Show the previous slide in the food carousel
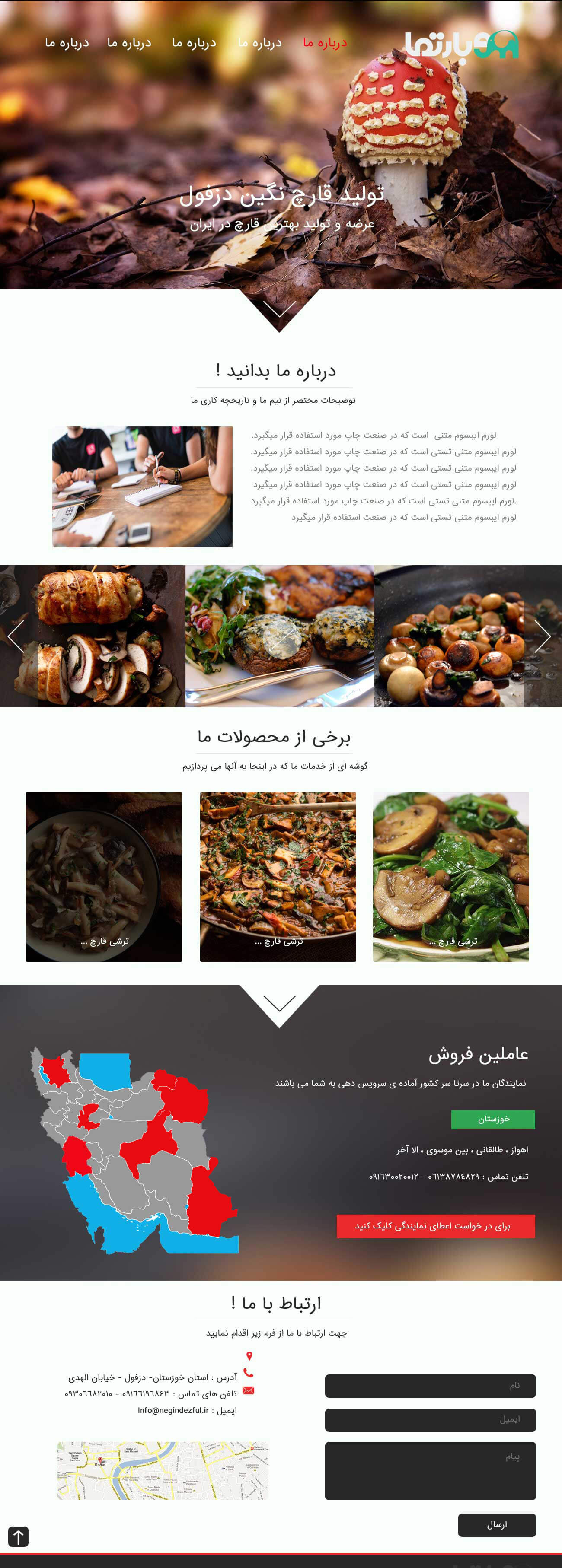Image resolution: width=562 pixels, height=1568 pixels. tap(16, 636)
